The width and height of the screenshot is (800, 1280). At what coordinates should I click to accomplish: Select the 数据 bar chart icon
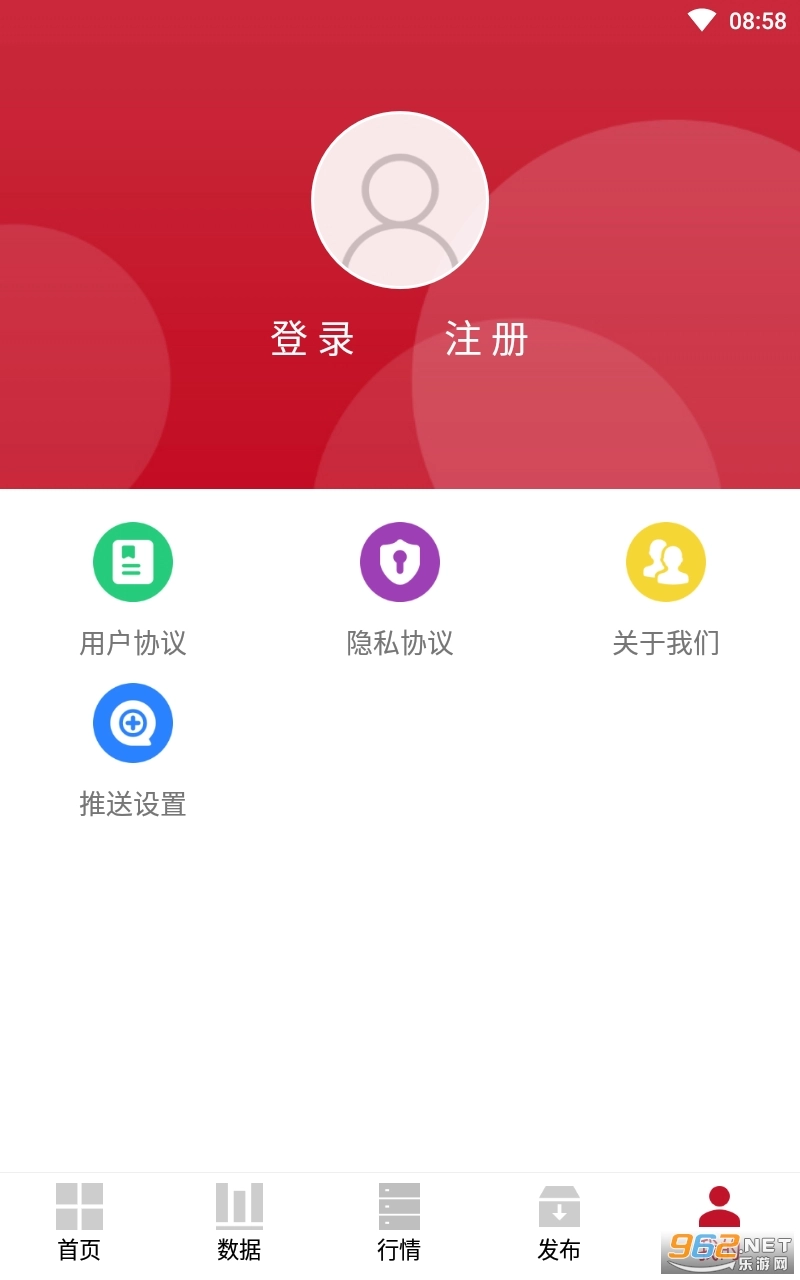[240, 1204]
